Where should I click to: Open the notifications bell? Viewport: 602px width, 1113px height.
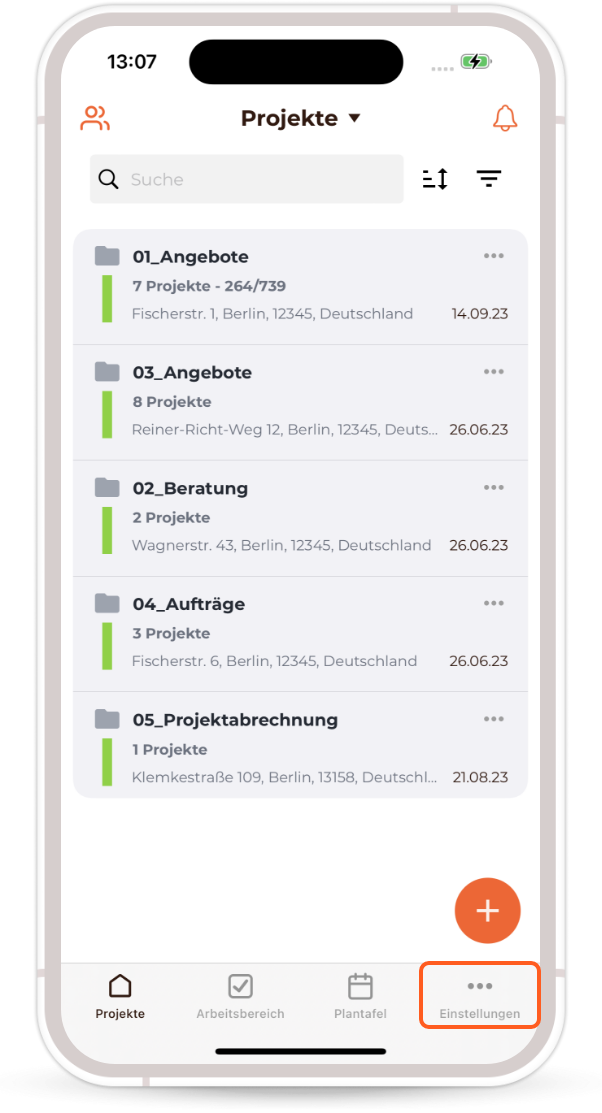[x=505, y=118]
